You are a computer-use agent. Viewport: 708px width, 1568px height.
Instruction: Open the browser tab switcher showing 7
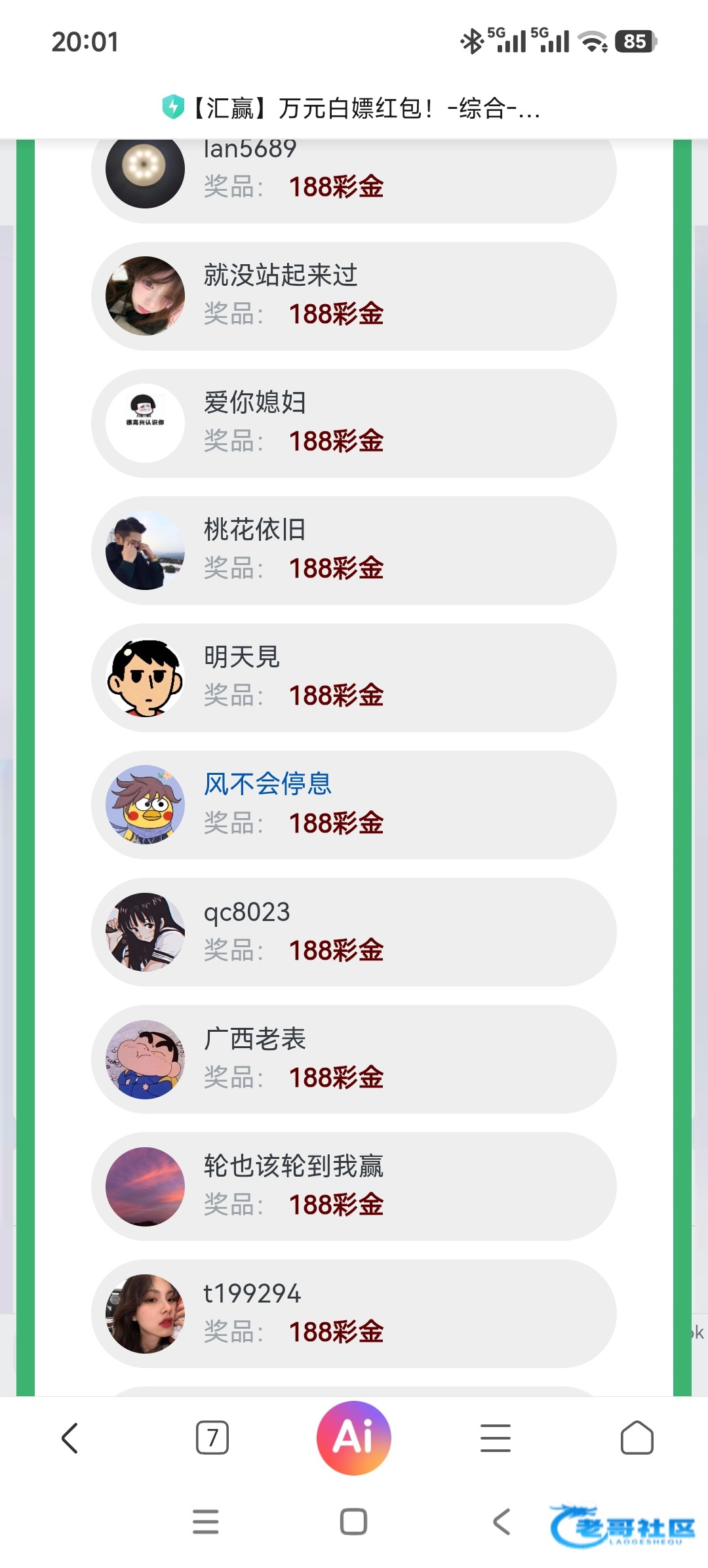click(x=212, y=1438)
